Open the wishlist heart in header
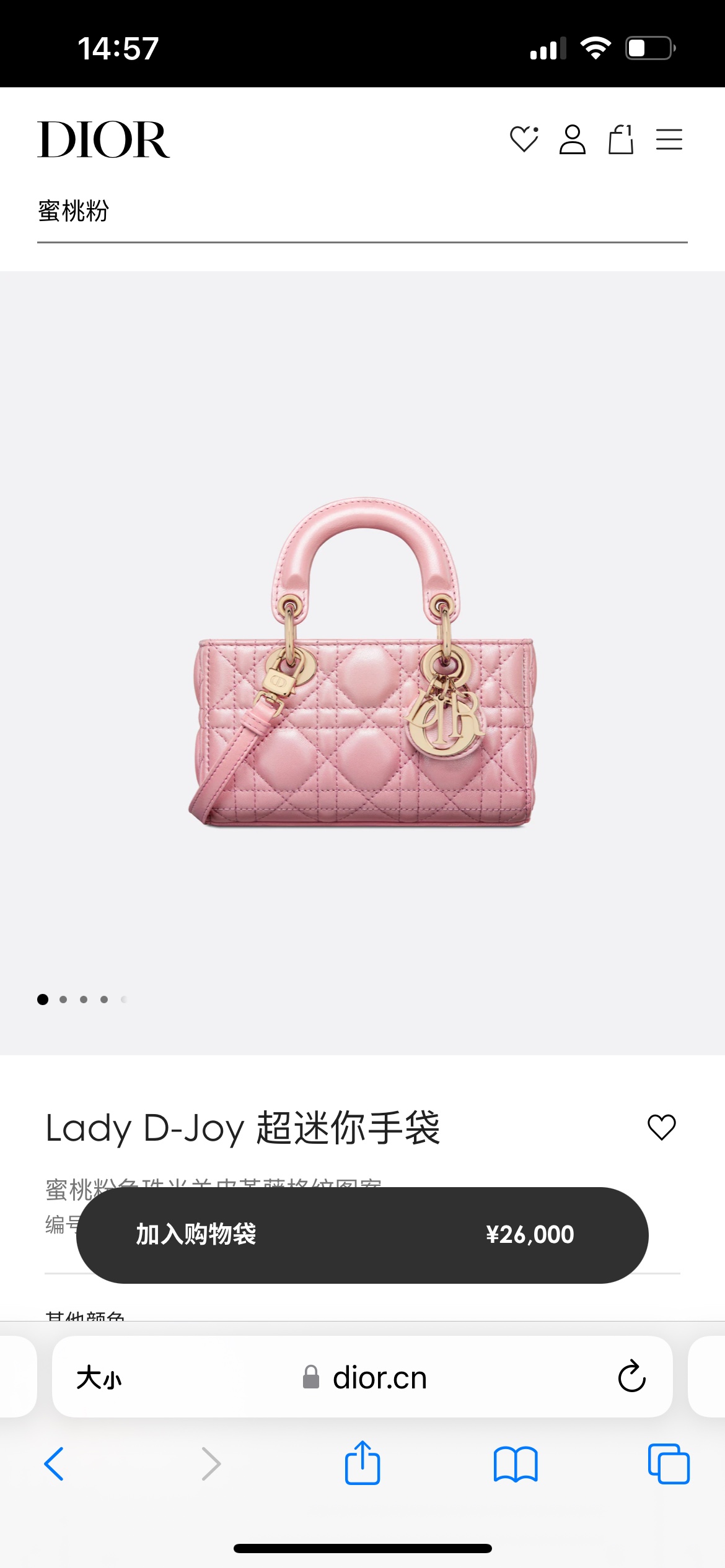The image size is (725, 1568). coord(524,139)
